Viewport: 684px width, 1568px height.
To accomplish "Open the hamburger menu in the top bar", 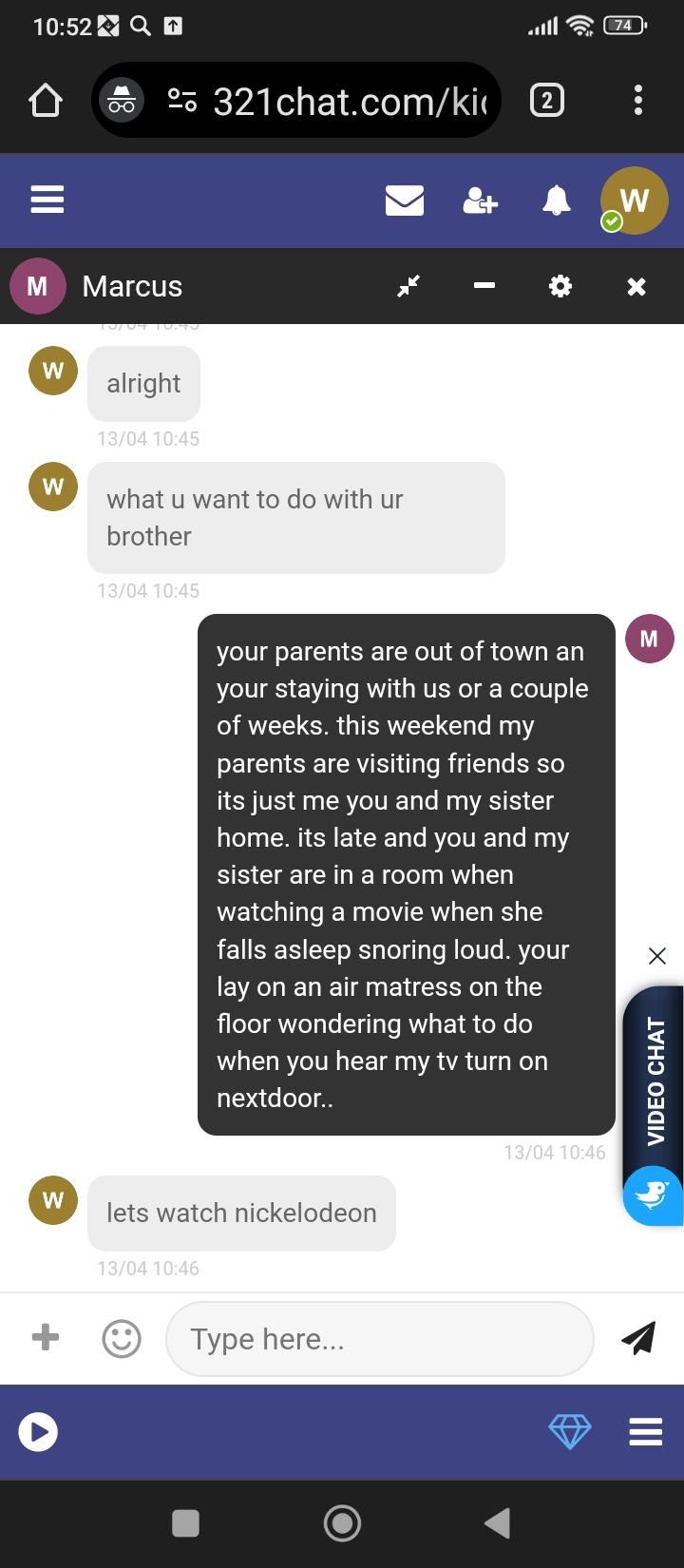I will click(47, 200).
